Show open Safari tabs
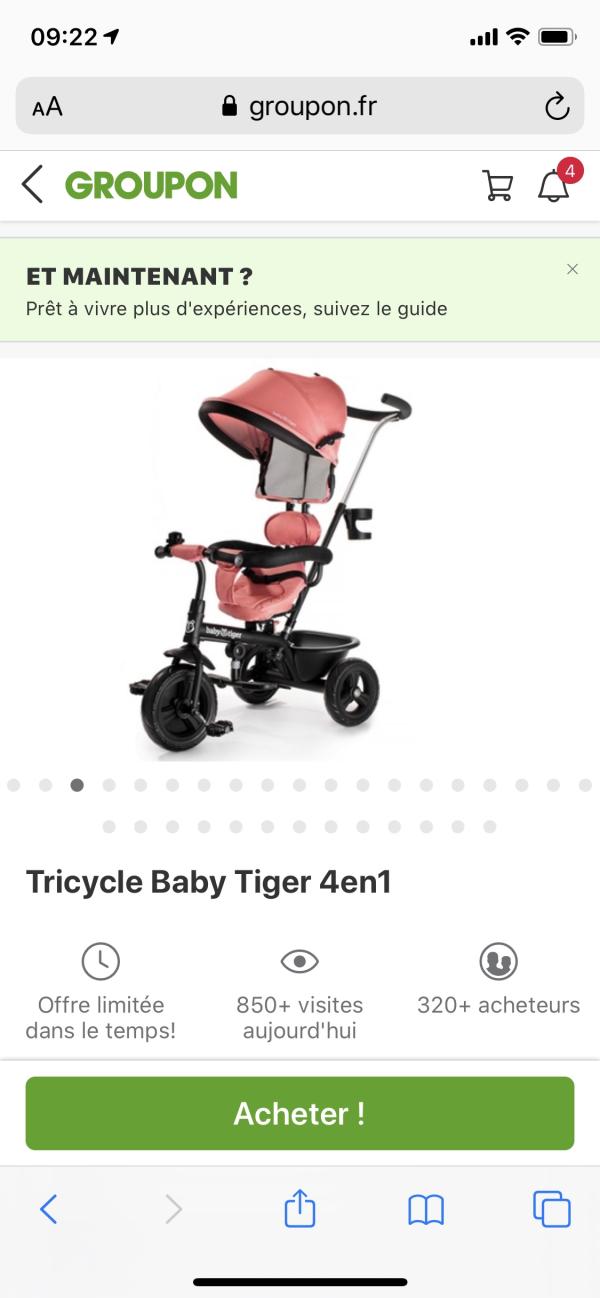Screen dimensions: 600x1298 coord(551,1210)
